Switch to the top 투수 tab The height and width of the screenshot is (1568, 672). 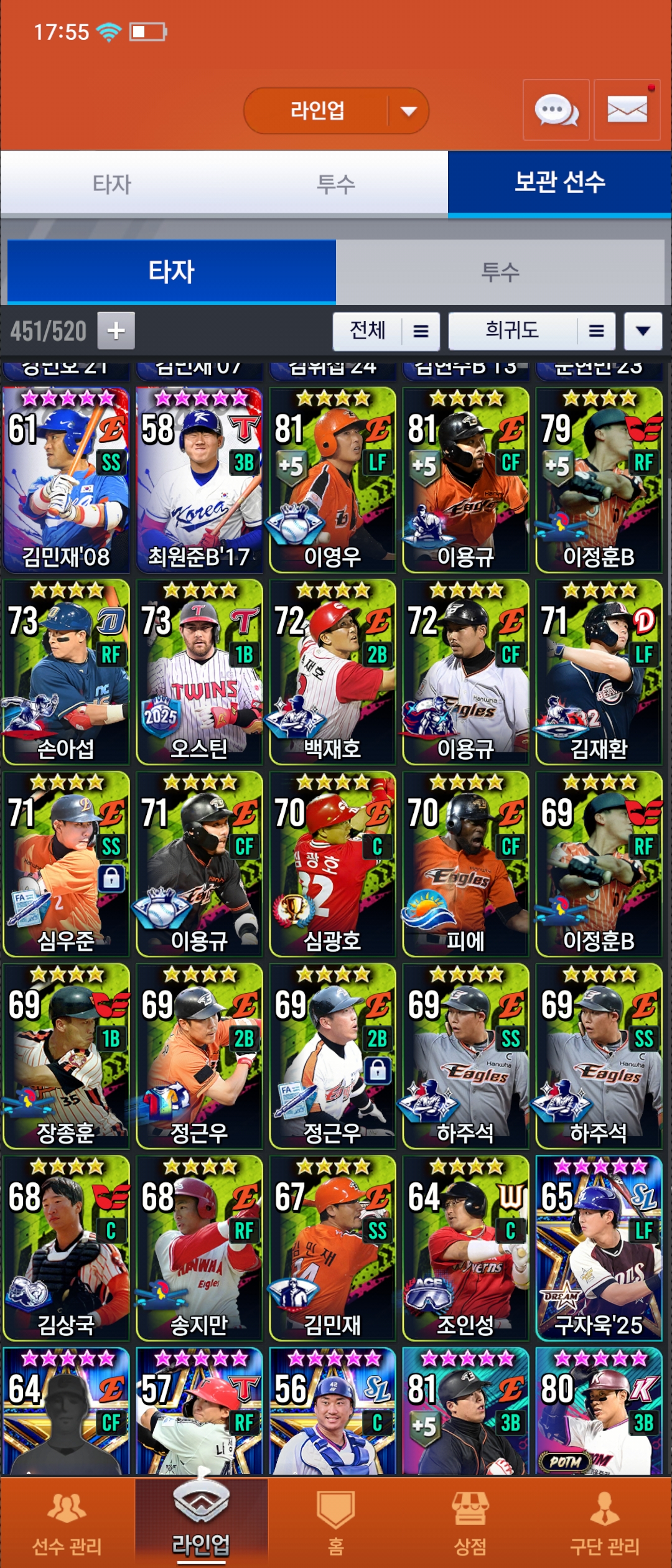[x=336, y=184]
